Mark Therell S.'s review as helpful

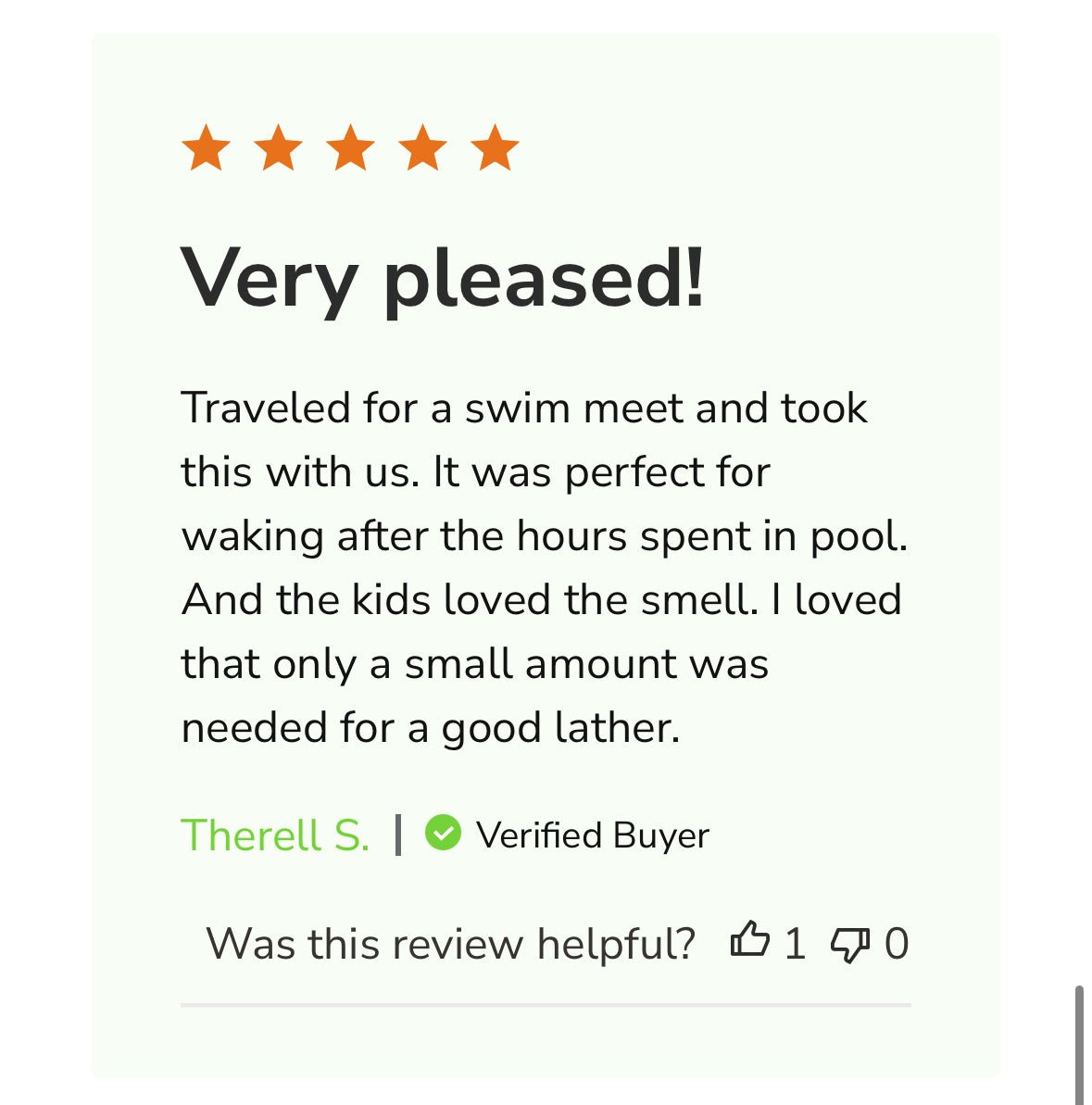750,941
